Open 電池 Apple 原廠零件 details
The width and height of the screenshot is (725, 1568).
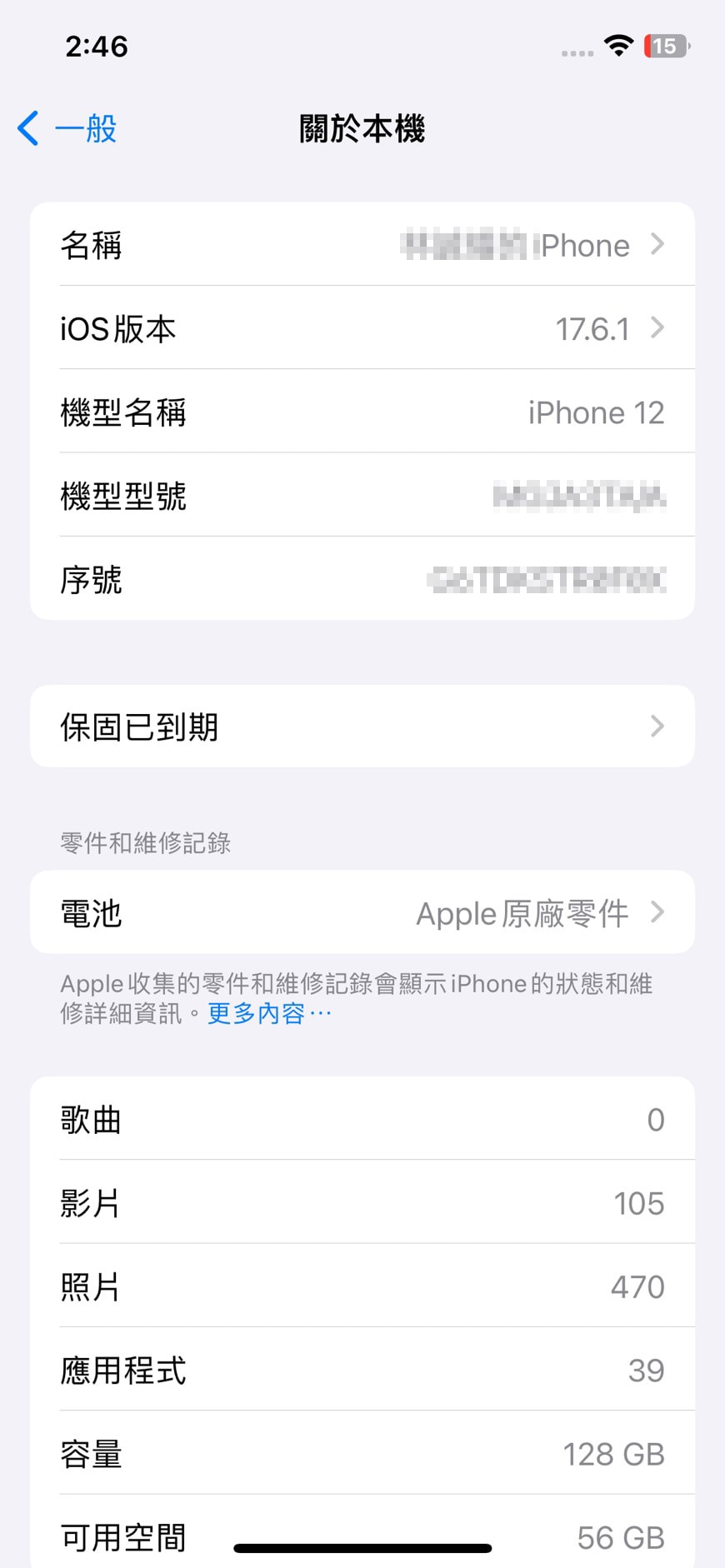(362, 912)
